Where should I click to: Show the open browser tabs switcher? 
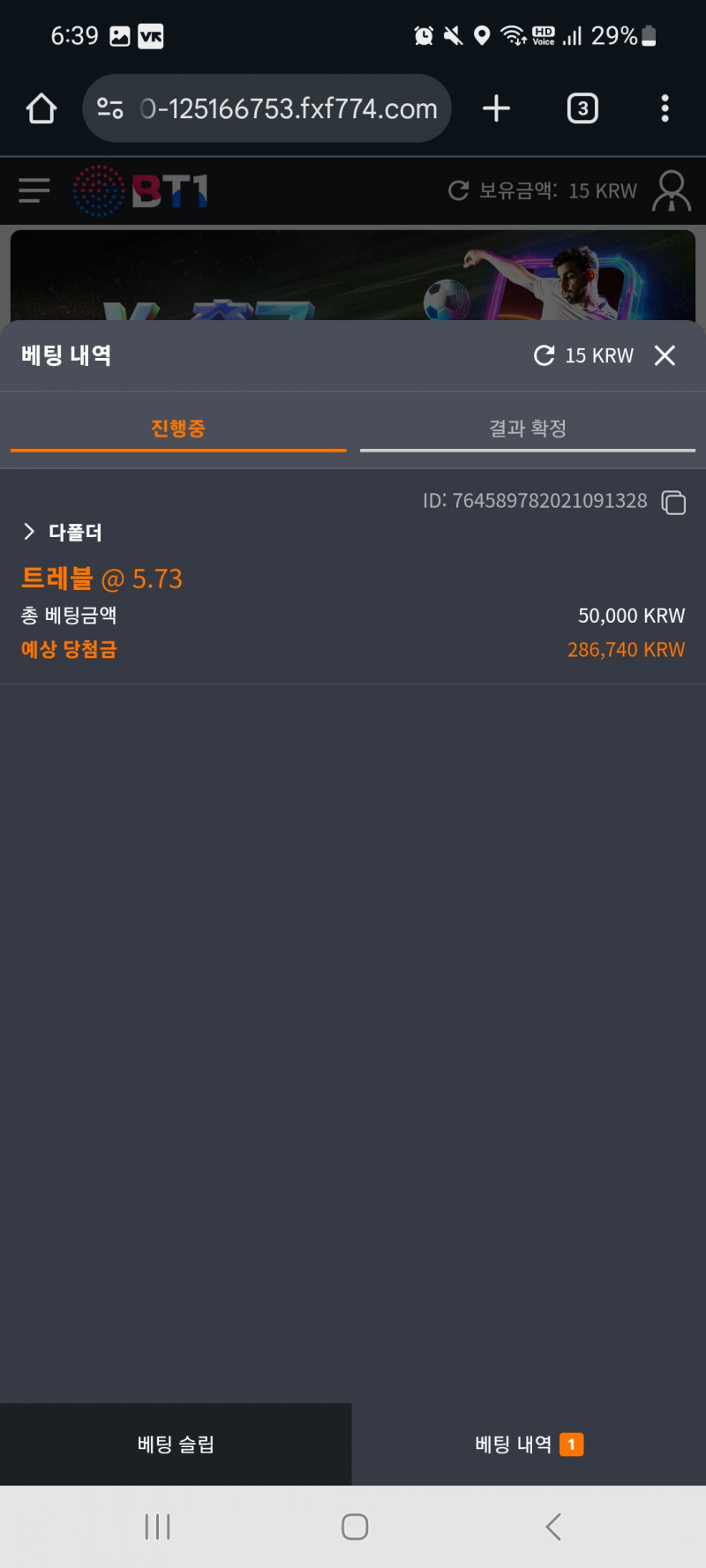pyautogui.click(x=582, y=108)
